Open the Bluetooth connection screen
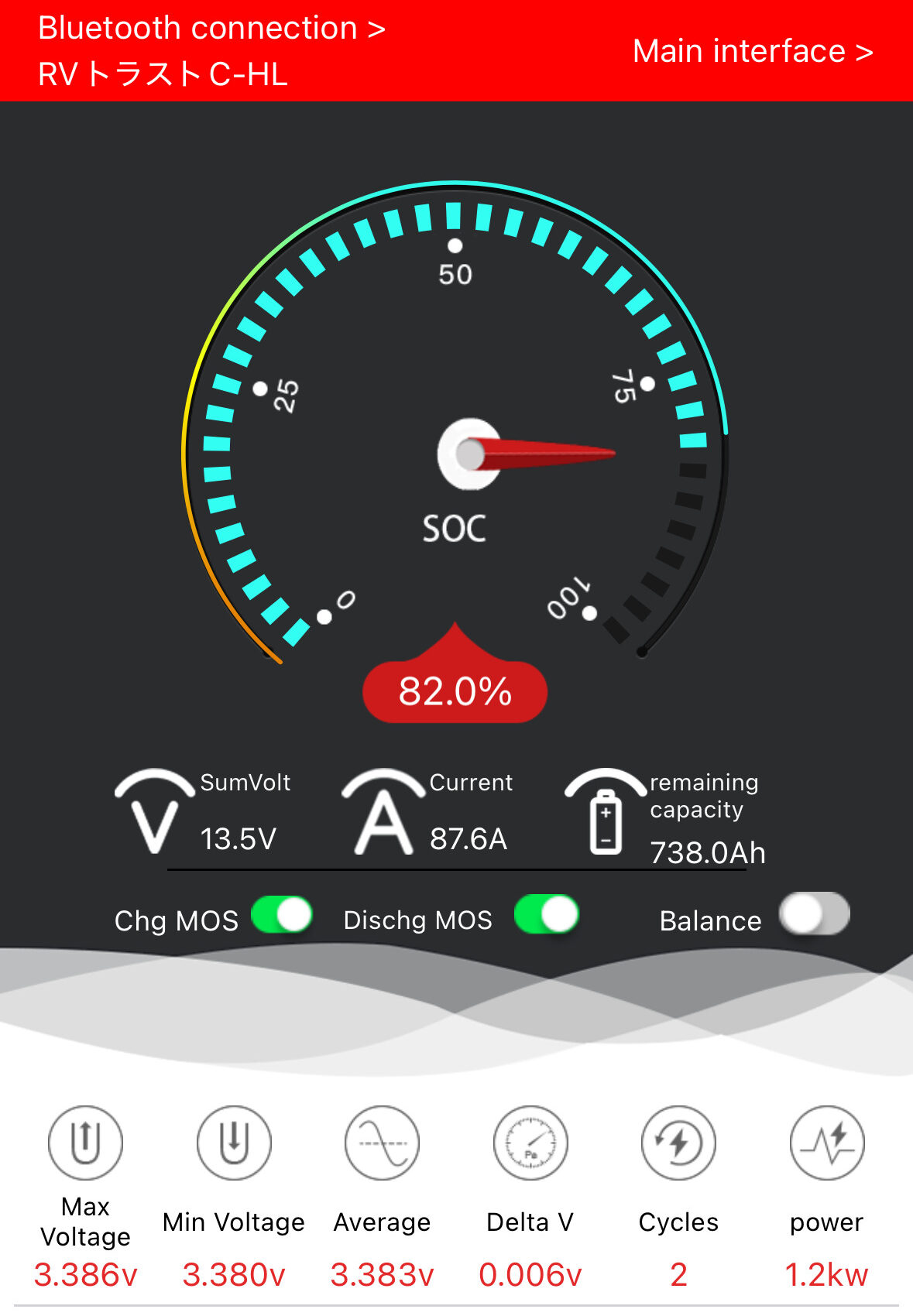913x1316 pixels. 211,29
